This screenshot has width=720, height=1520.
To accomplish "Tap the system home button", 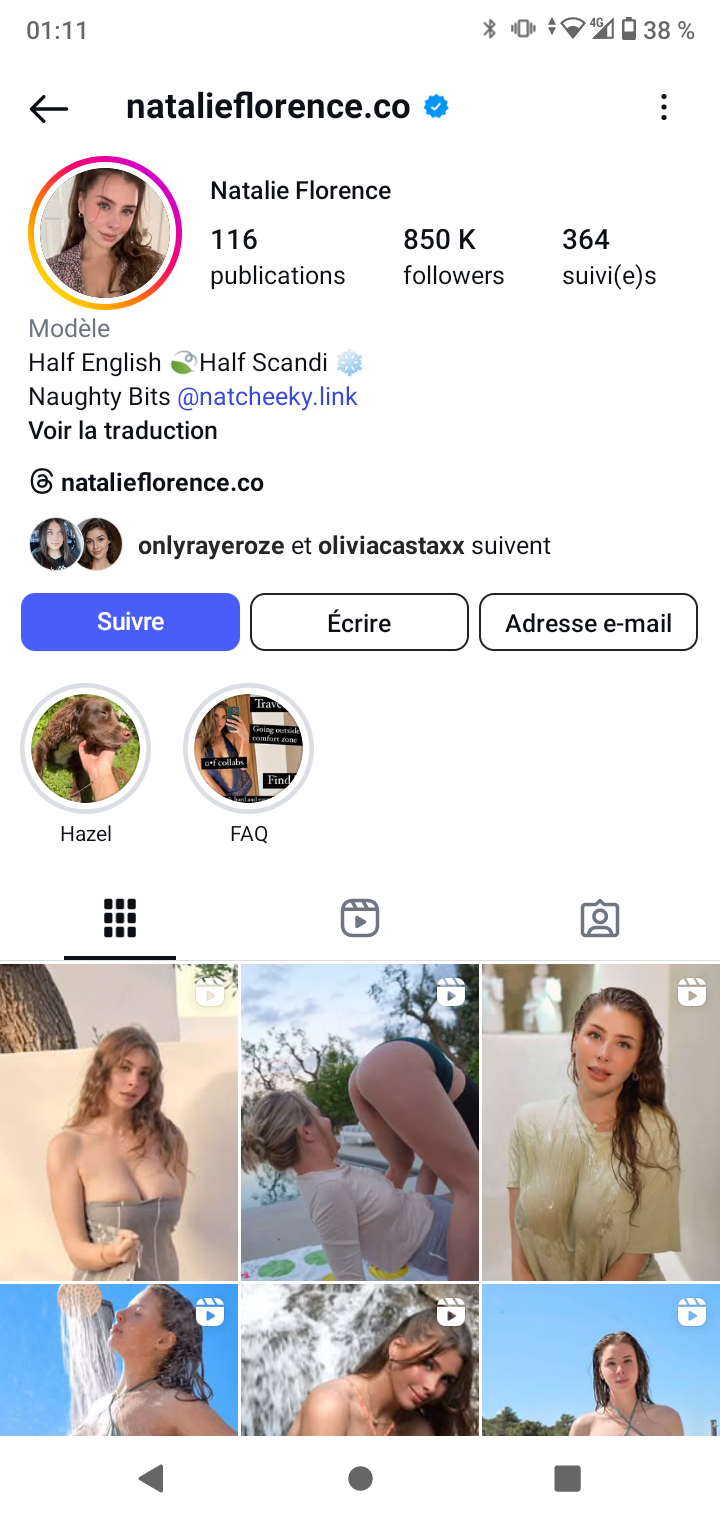I will [360, 1478].
